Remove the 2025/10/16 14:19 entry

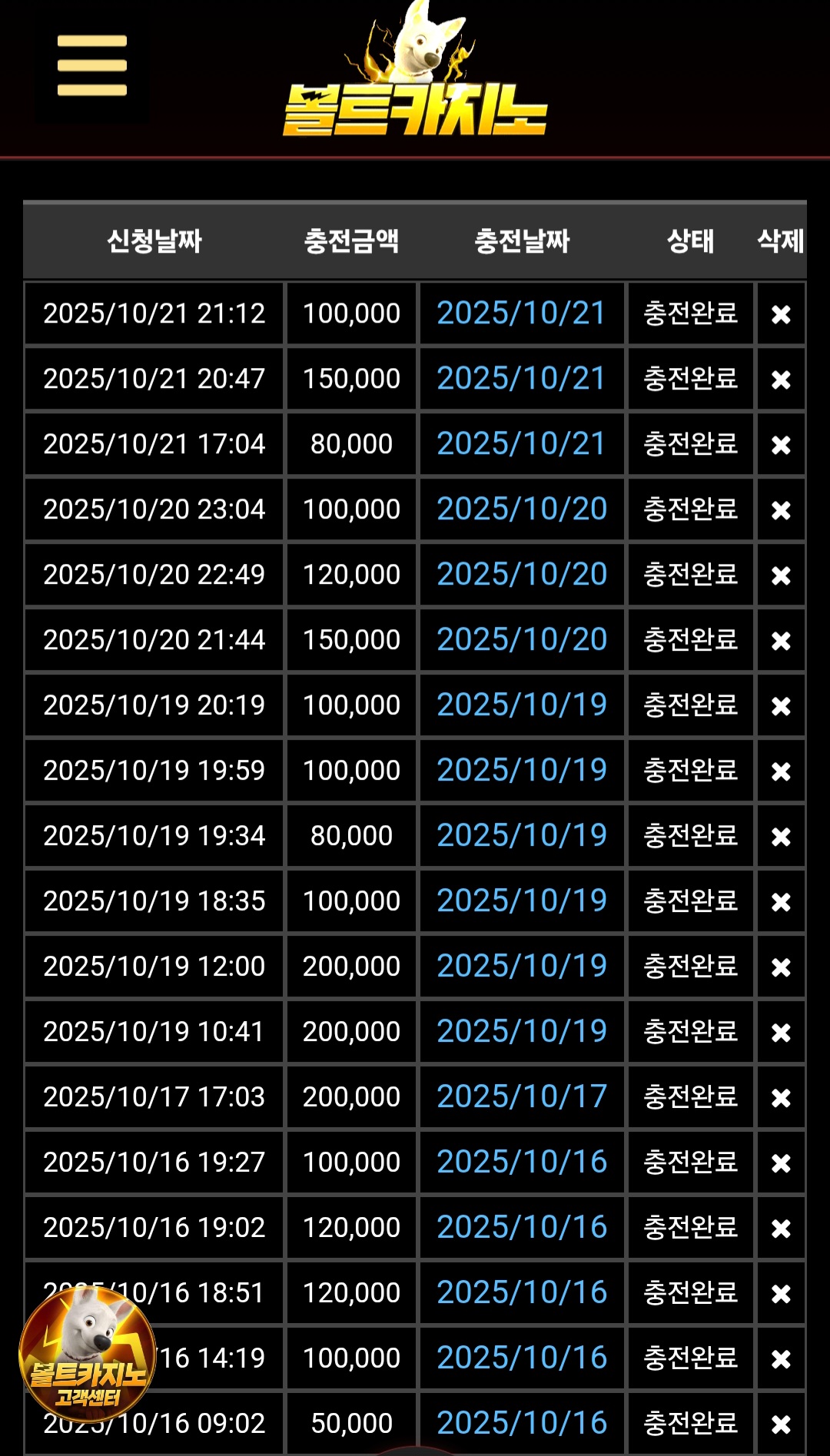tap(781, 1359)
